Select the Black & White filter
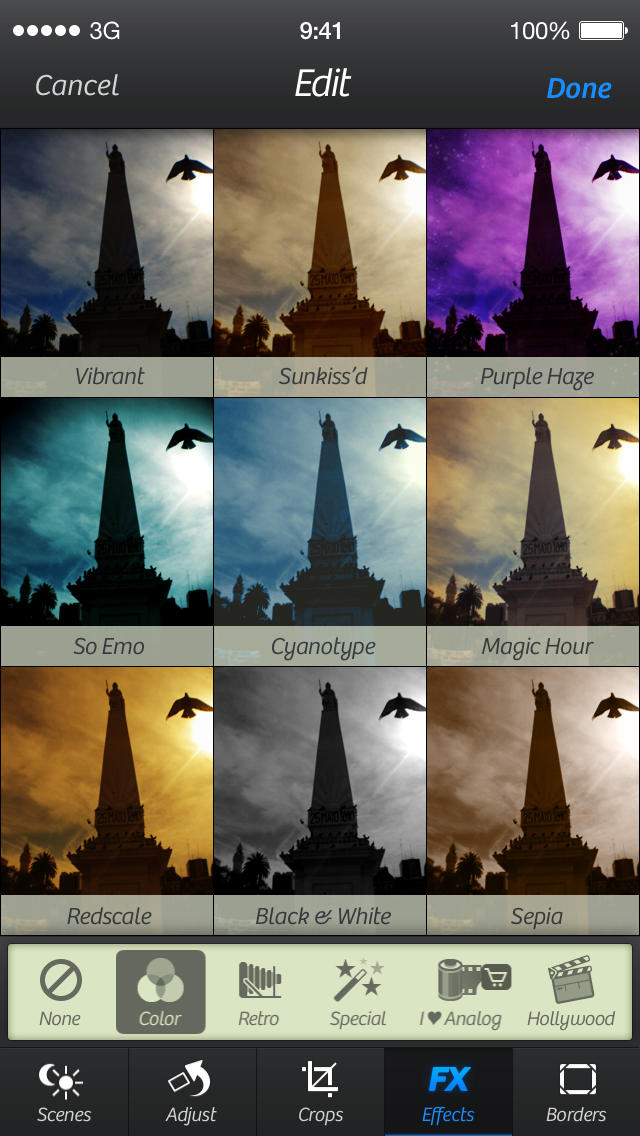Image resolution: width=640 pixels, height=1136 pixels. 321,800
